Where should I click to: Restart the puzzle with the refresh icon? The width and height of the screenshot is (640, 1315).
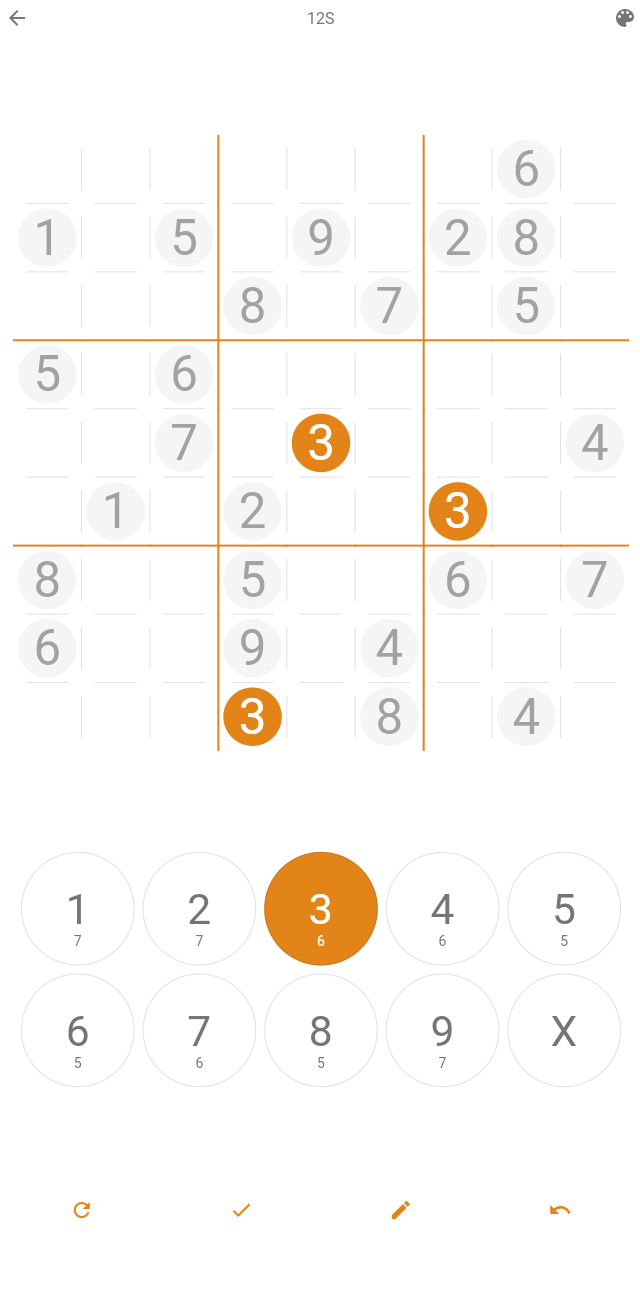point(82,1210)
